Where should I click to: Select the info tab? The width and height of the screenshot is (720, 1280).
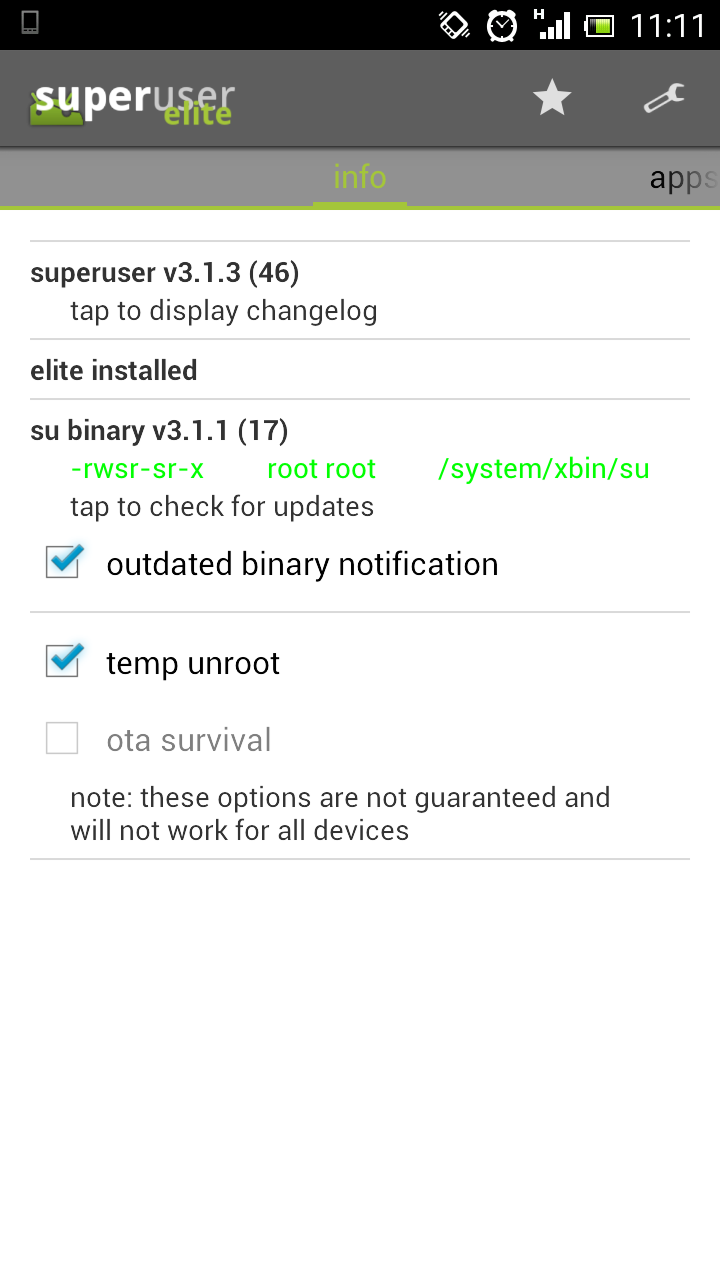click(x=360, y=178)
